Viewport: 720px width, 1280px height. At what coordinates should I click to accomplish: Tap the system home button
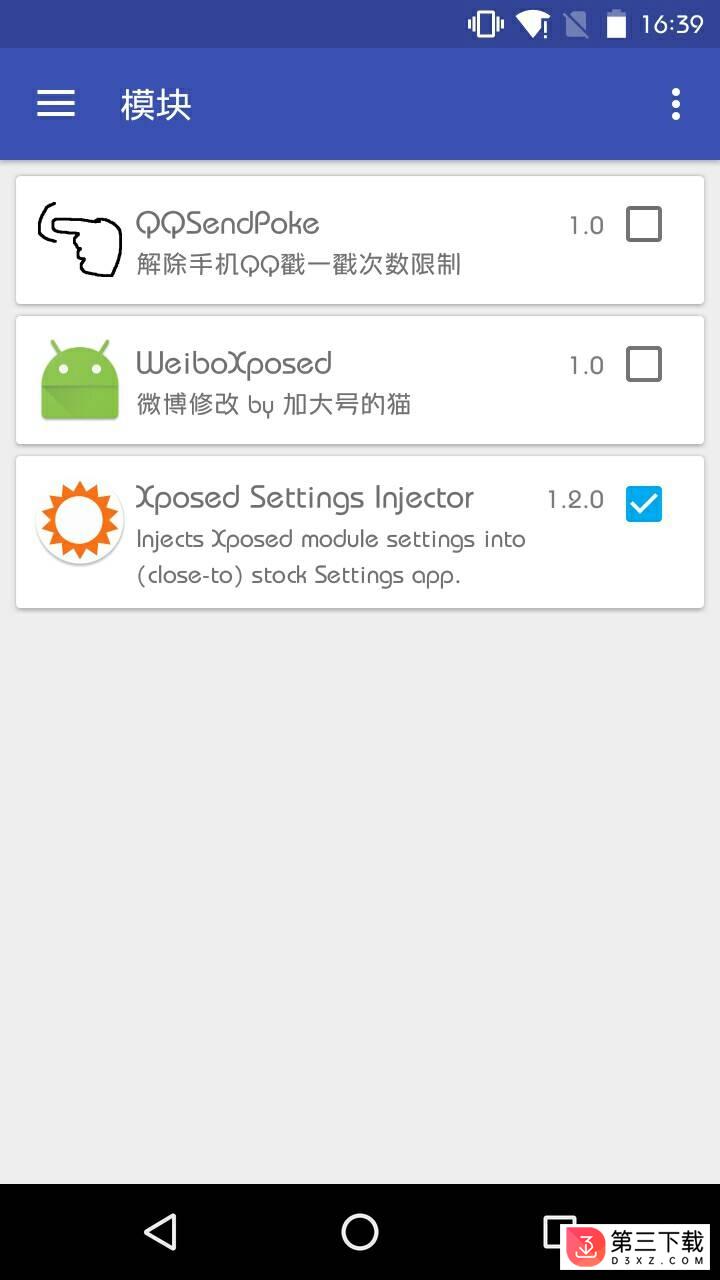(360, 1232)
